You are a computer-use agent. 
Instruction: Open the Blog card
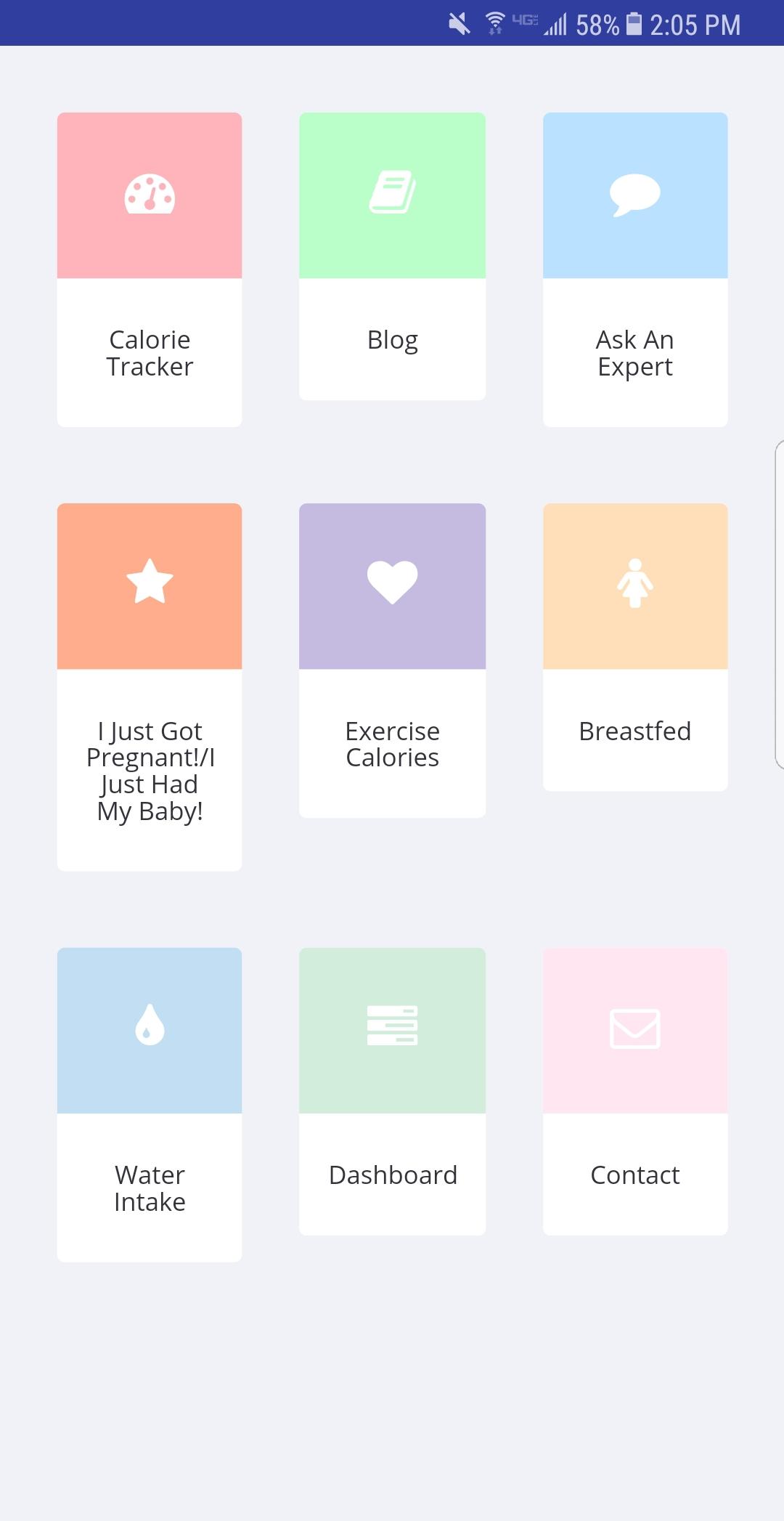392,256
